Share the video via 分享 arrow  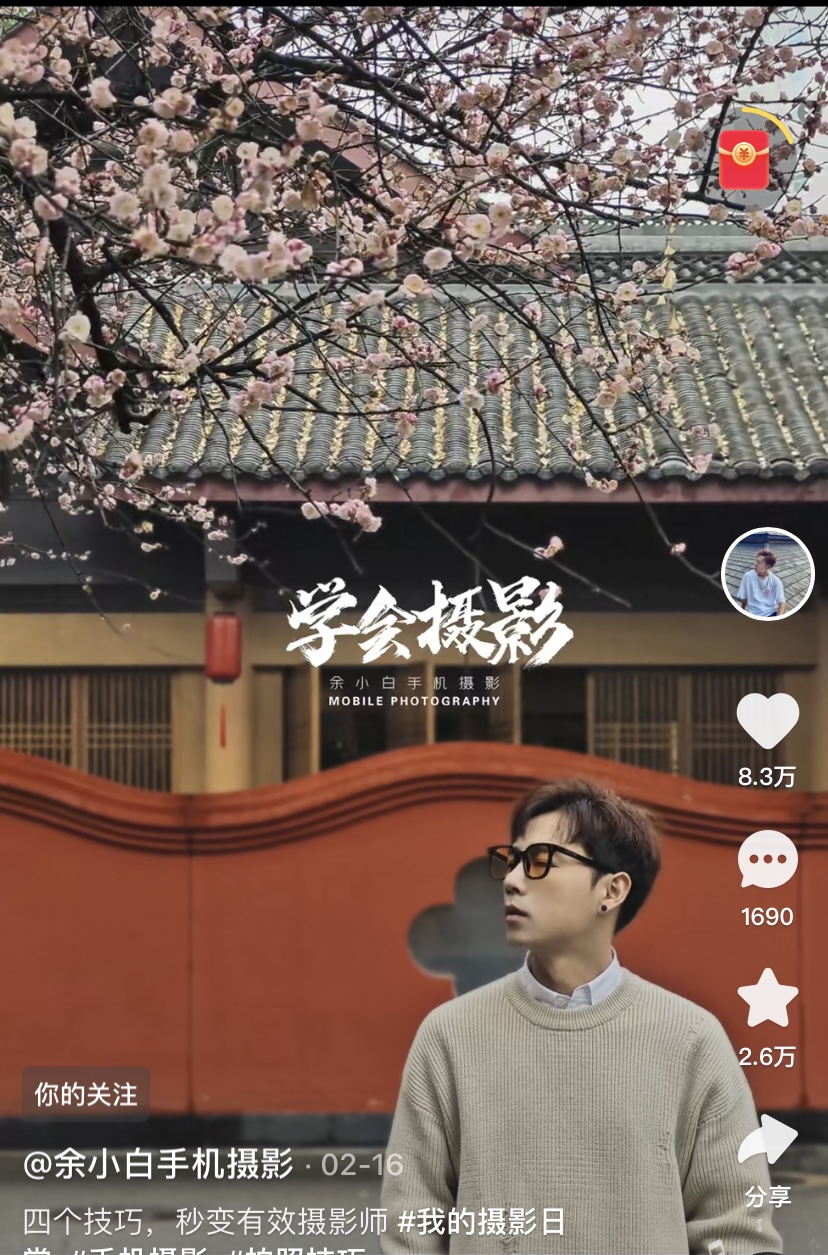pyautogui.click(x=767, y=1142)
